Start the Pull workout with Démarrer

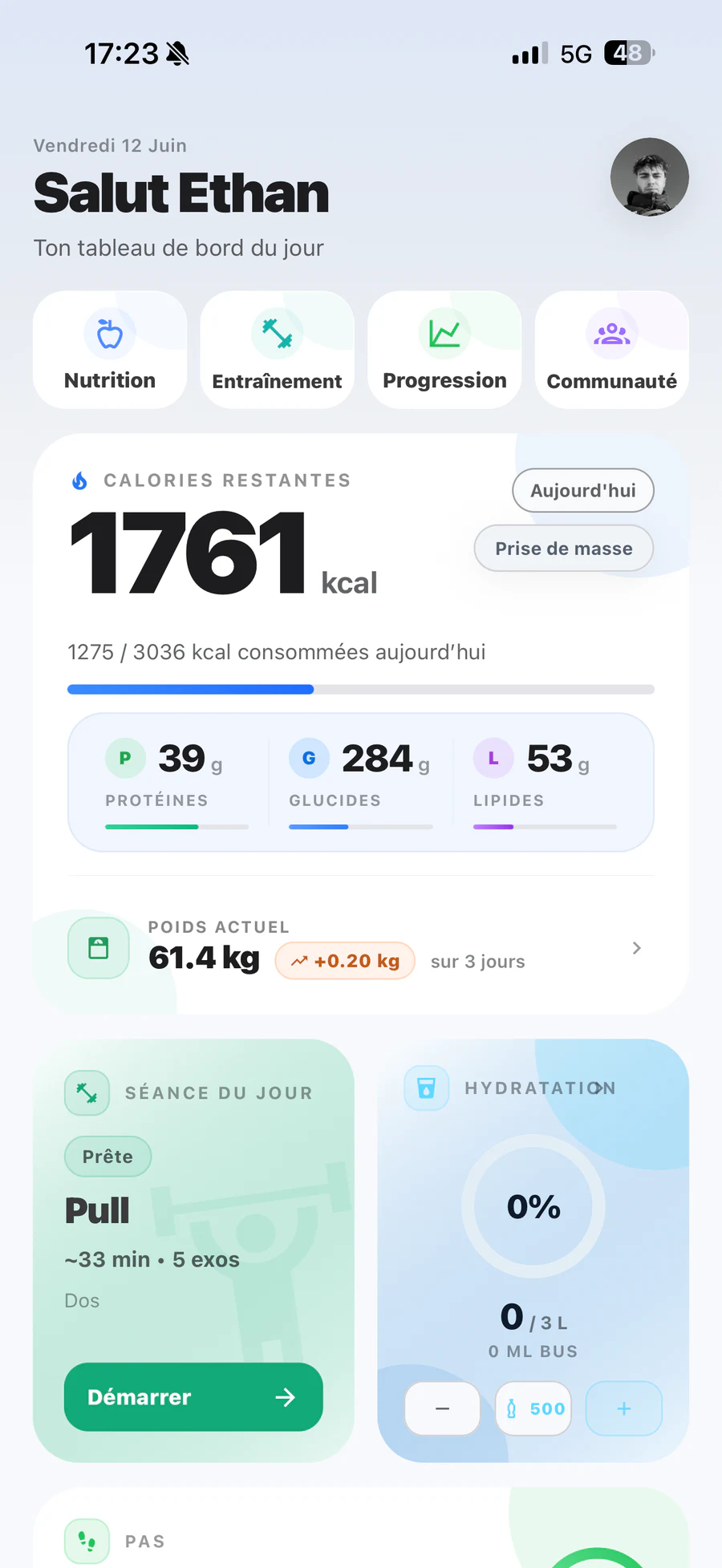(x=193, y=1397)
